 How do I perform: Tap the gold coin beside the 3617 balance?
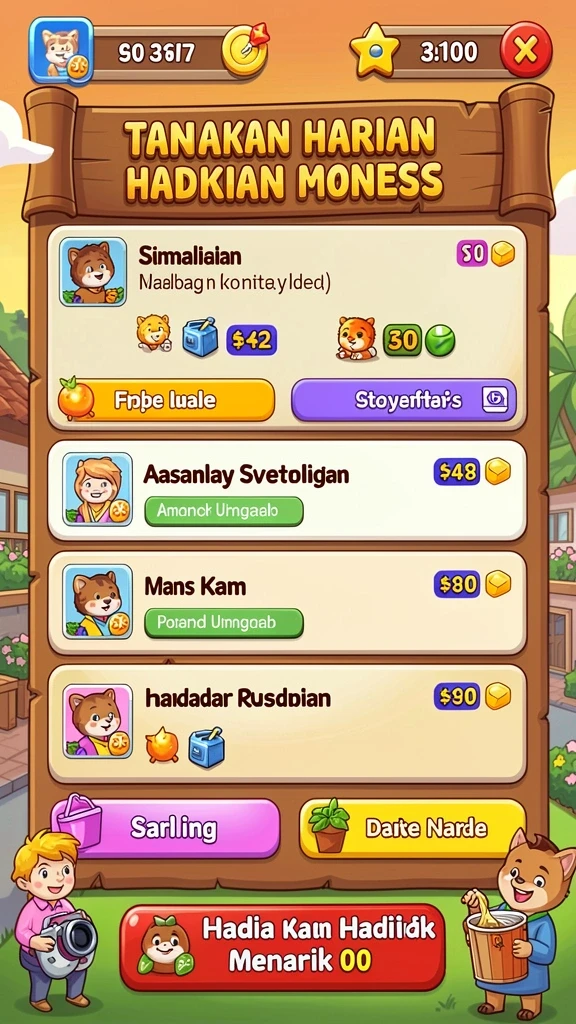point(245,51)
